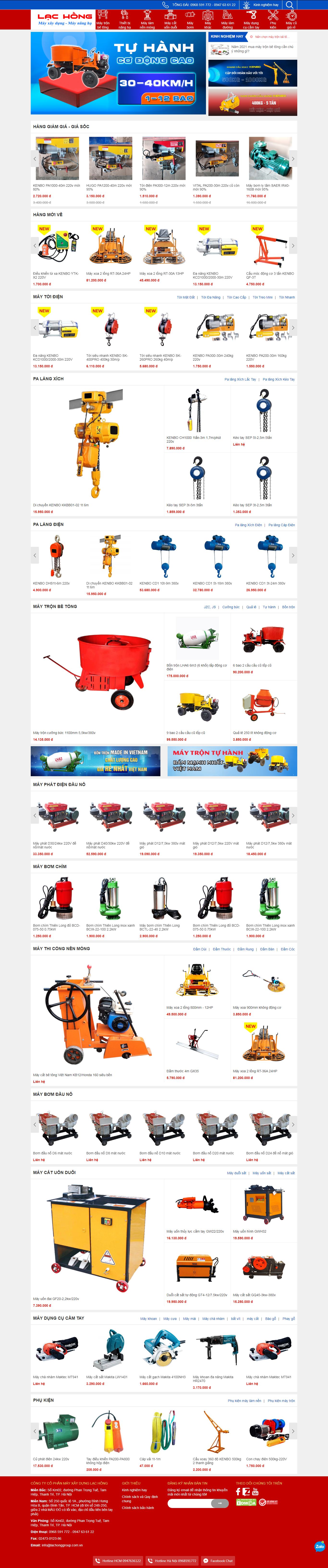Submit the newsletter email arrow button
This screenshot has width=328, height=1568.
tap(219, 1503)
